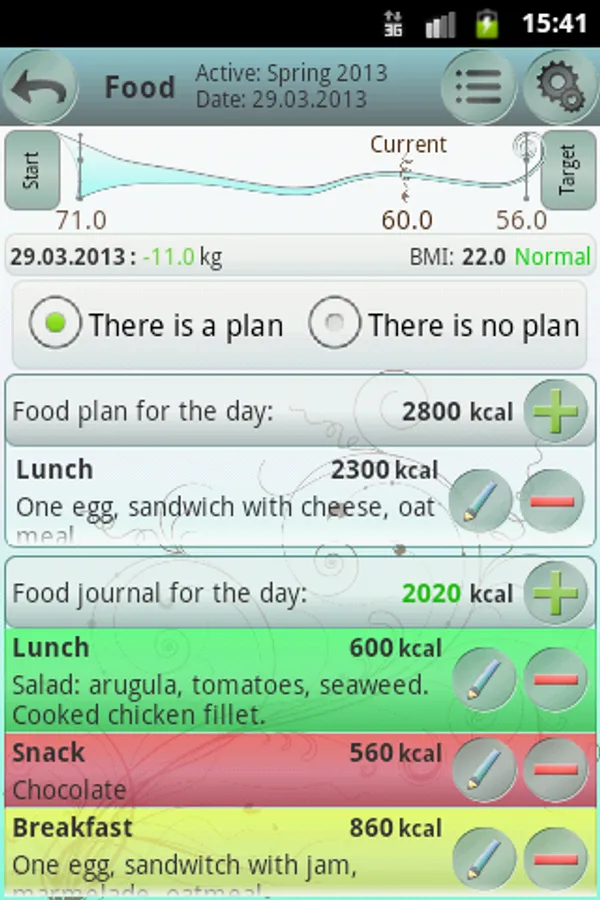Select the 'There is a plan' option

coord(54,324)
